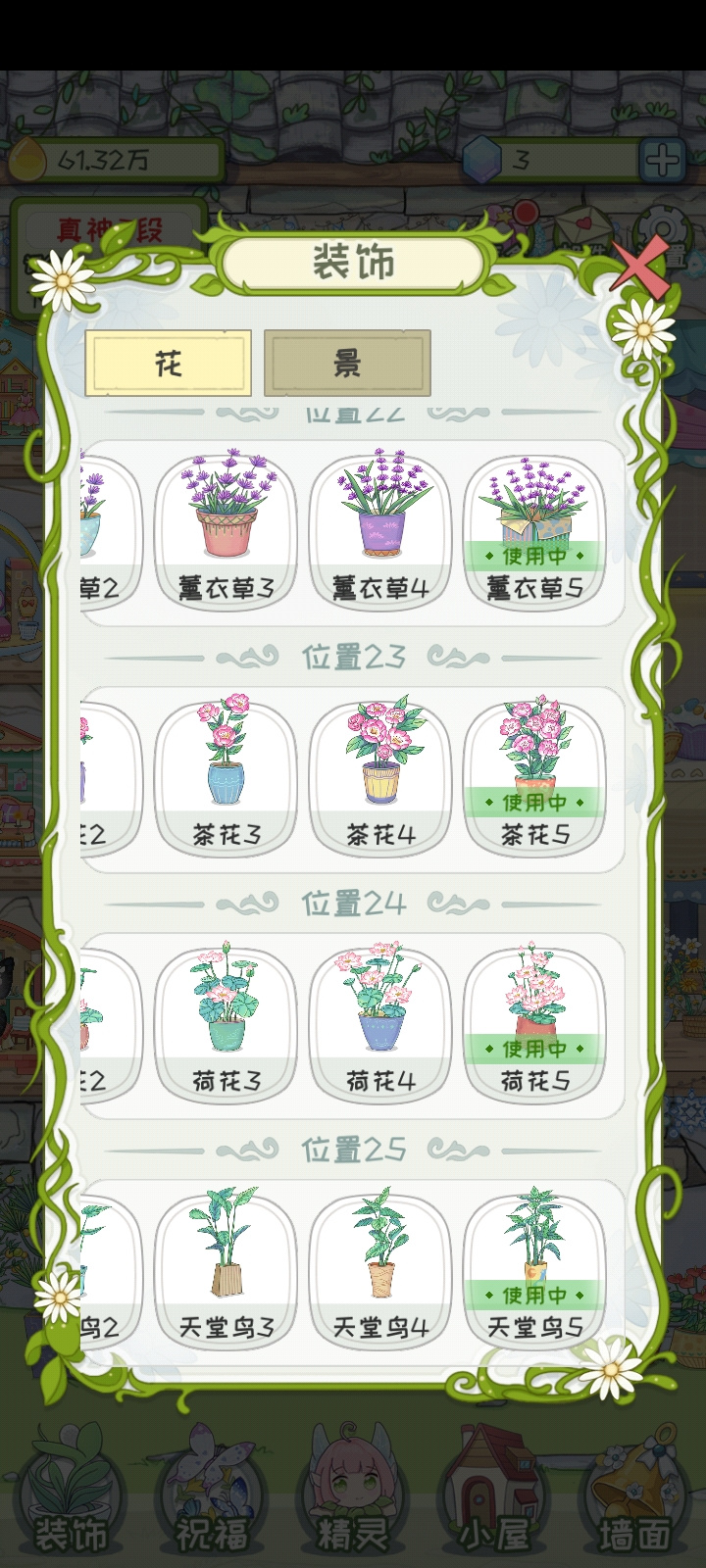Screen dimensions: 706x1568
Task: Choose the 薰衣草4 flower pot
Action: click(380, 530)
